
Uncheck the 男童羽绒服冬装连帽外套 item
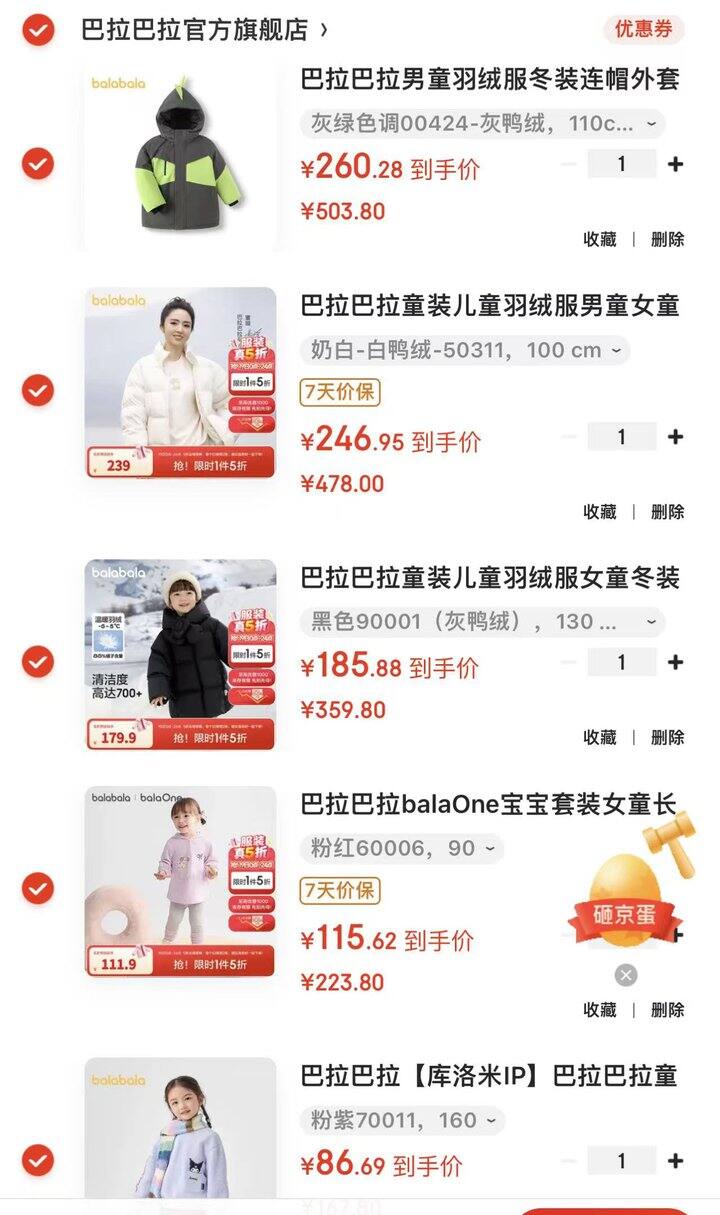click(38, 162)
